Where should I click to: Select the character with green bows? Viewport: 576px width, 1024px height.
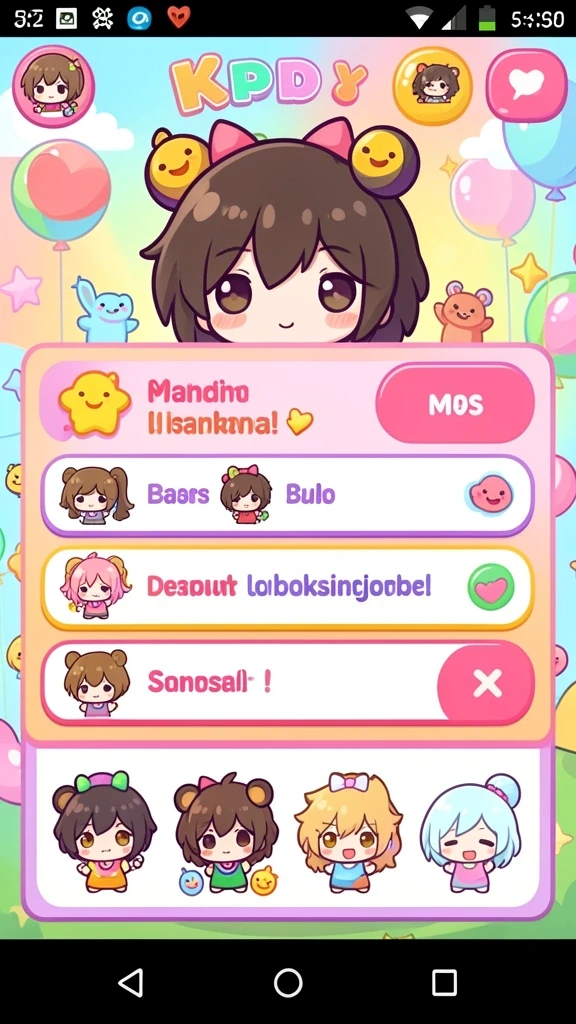[104, 833]
